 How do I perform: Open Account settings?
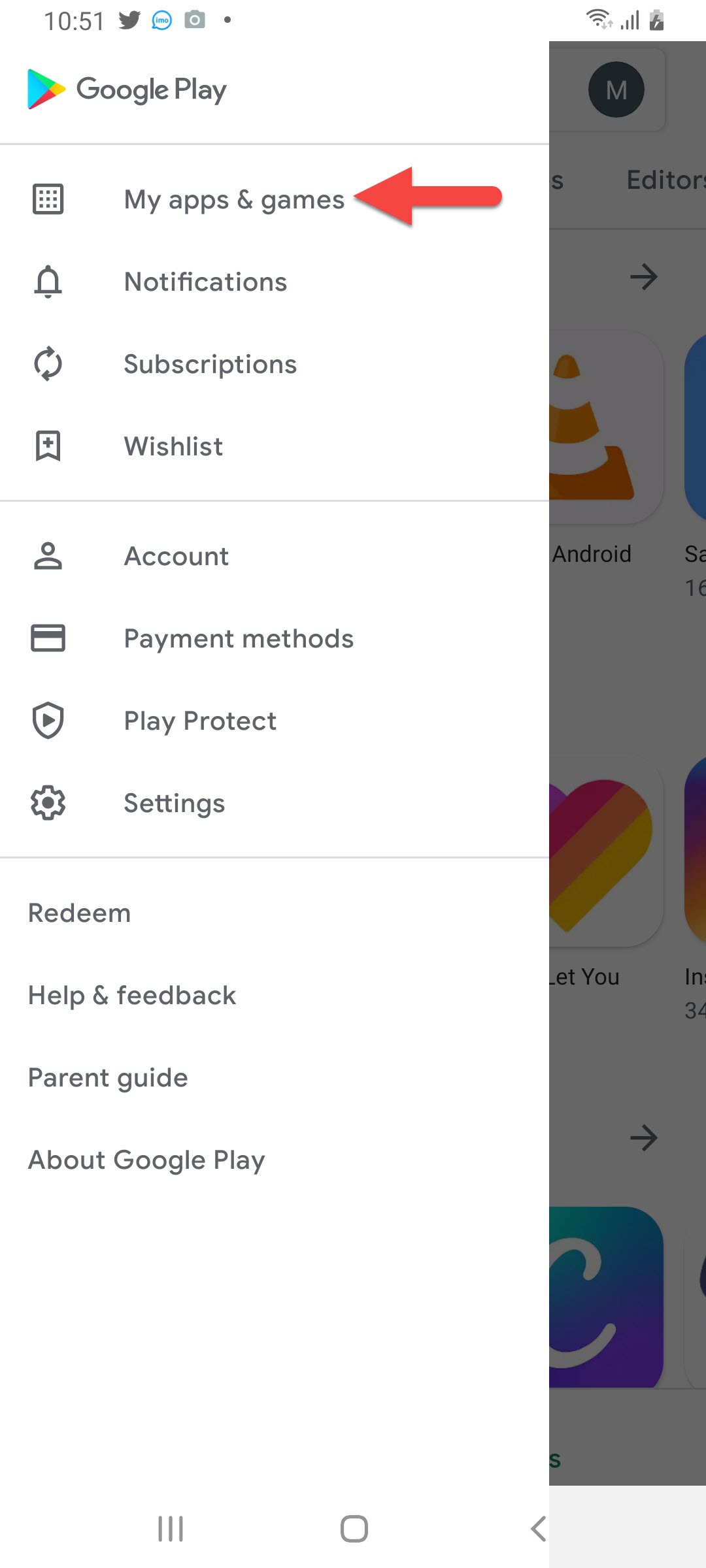[176, 556]
